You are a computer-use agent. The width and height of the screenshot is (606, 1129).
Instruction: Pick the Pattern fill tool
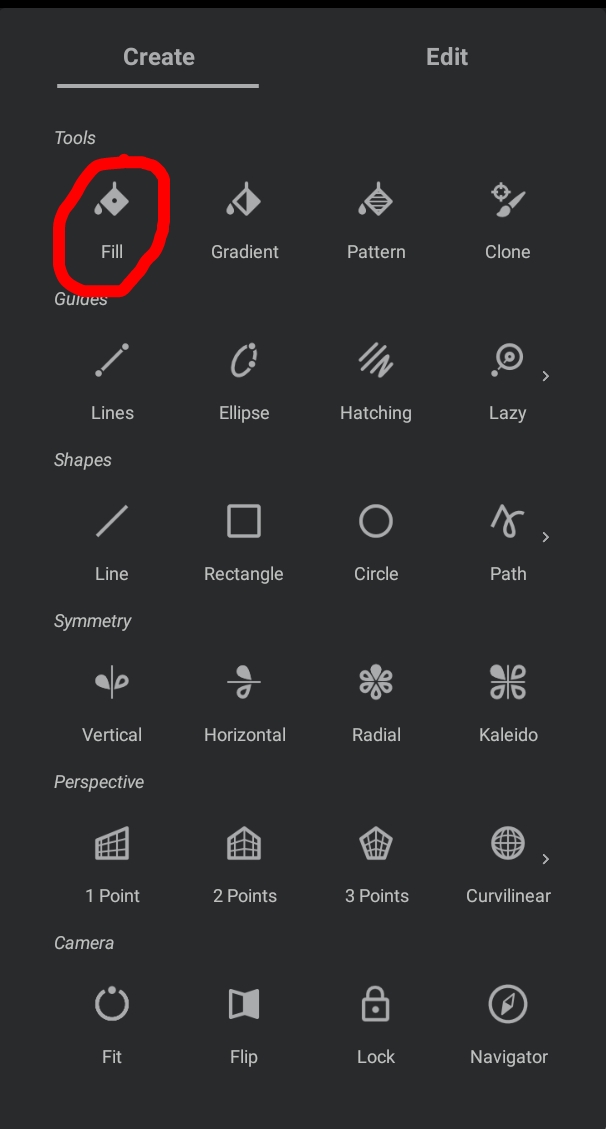coord(376,220)
